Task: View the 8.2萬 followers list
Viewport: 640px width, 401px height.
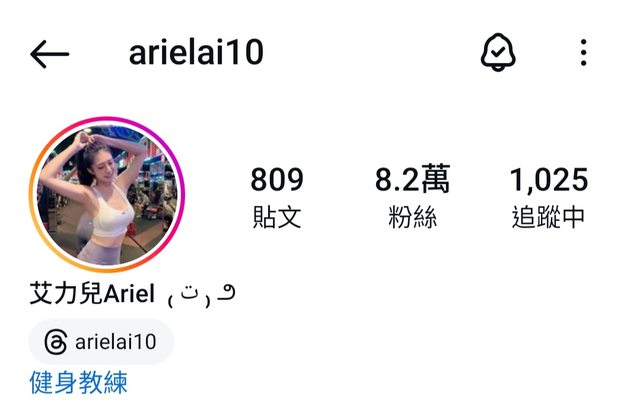Action: [412, 197]
